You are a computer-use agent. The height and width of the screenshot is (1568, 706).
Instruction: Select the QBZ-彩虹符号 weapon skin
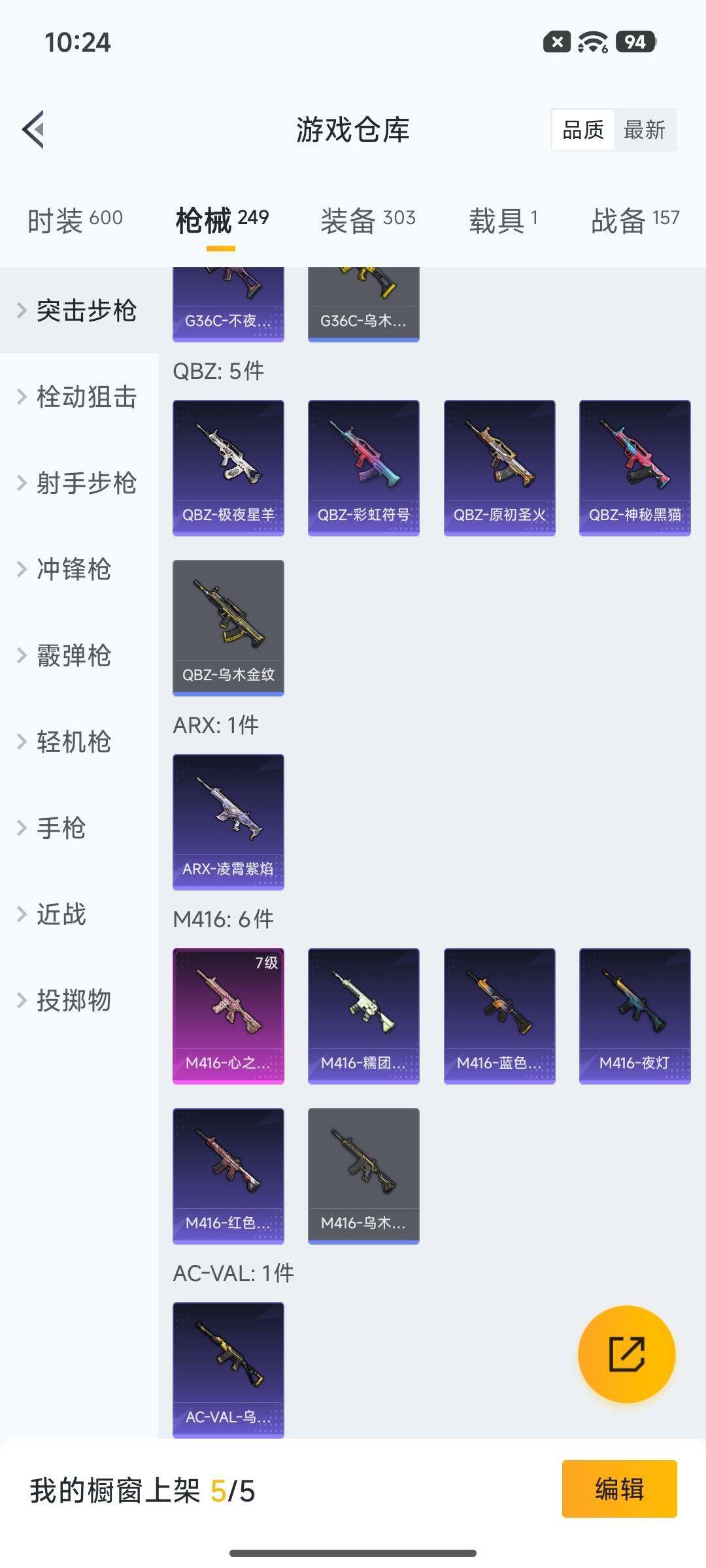[363, 467]
